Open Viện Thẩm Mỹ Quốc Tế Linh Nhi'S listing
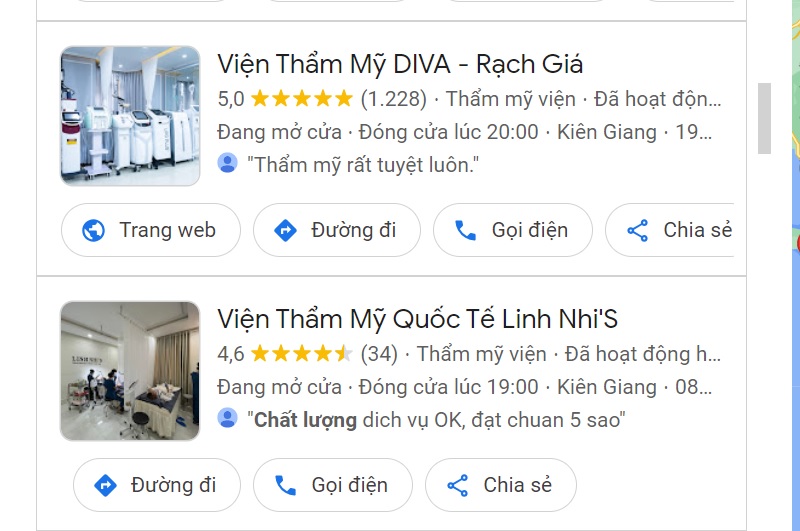The width and height of the screenshot is (800, 531). click(x=417, y=319)
